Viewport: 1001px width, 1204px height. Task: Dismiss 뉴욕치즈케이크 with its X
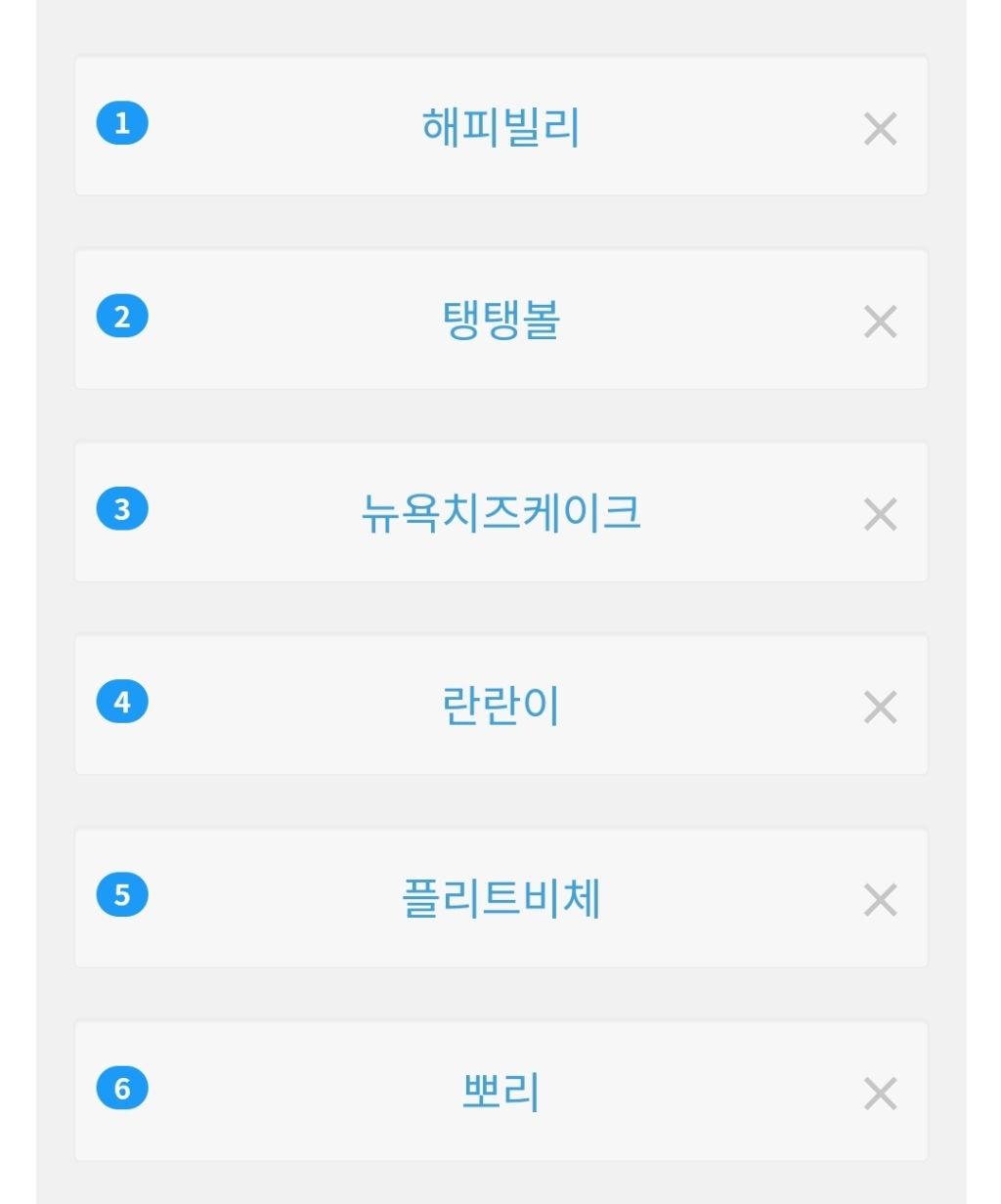[880, 514]
